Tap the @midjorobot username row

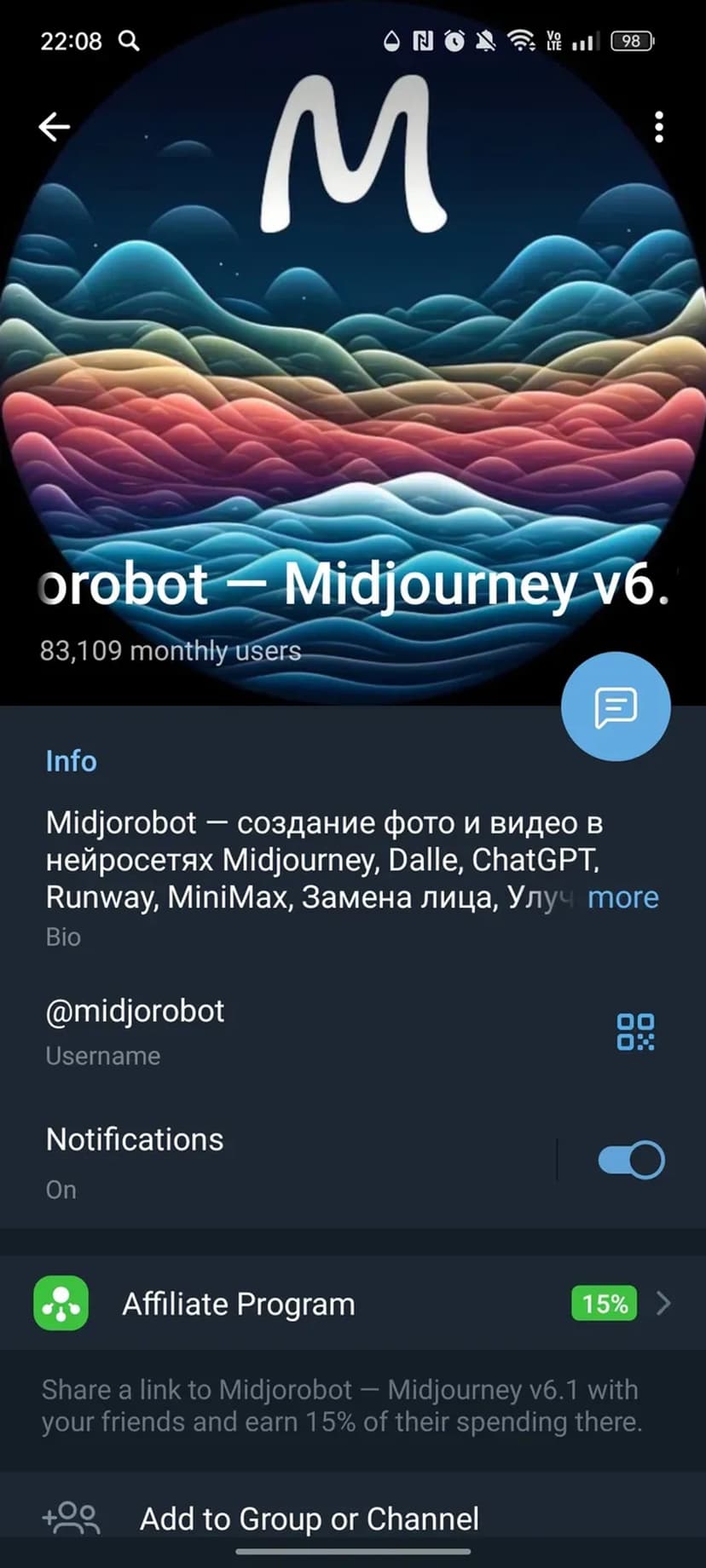pos(256,1029)
